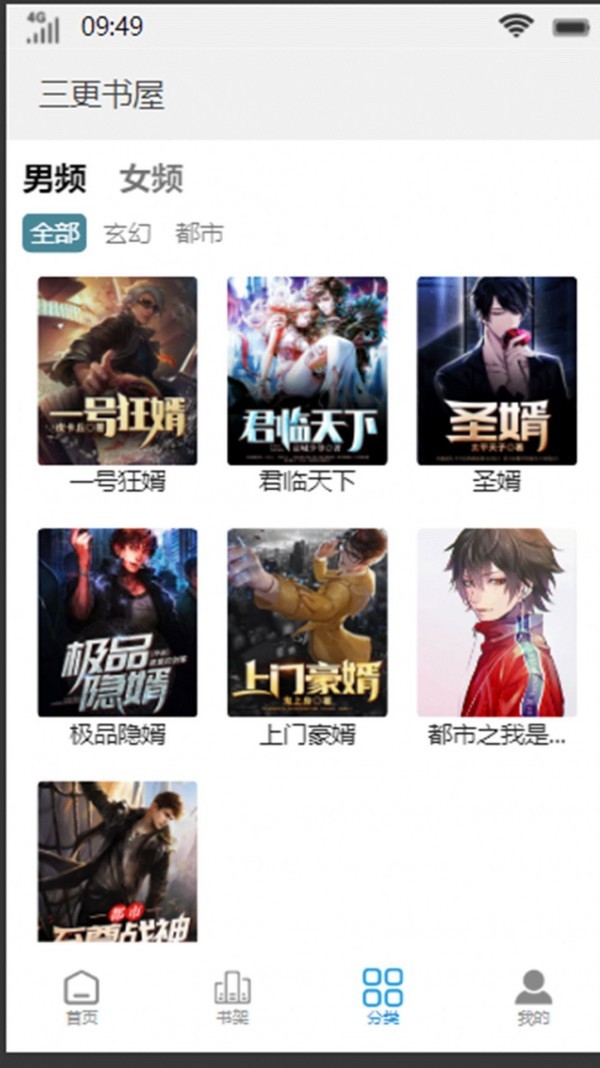Open the 书架 bookshelf tab
Viewport: 600px width, 1068px height.
click(232, 998)
